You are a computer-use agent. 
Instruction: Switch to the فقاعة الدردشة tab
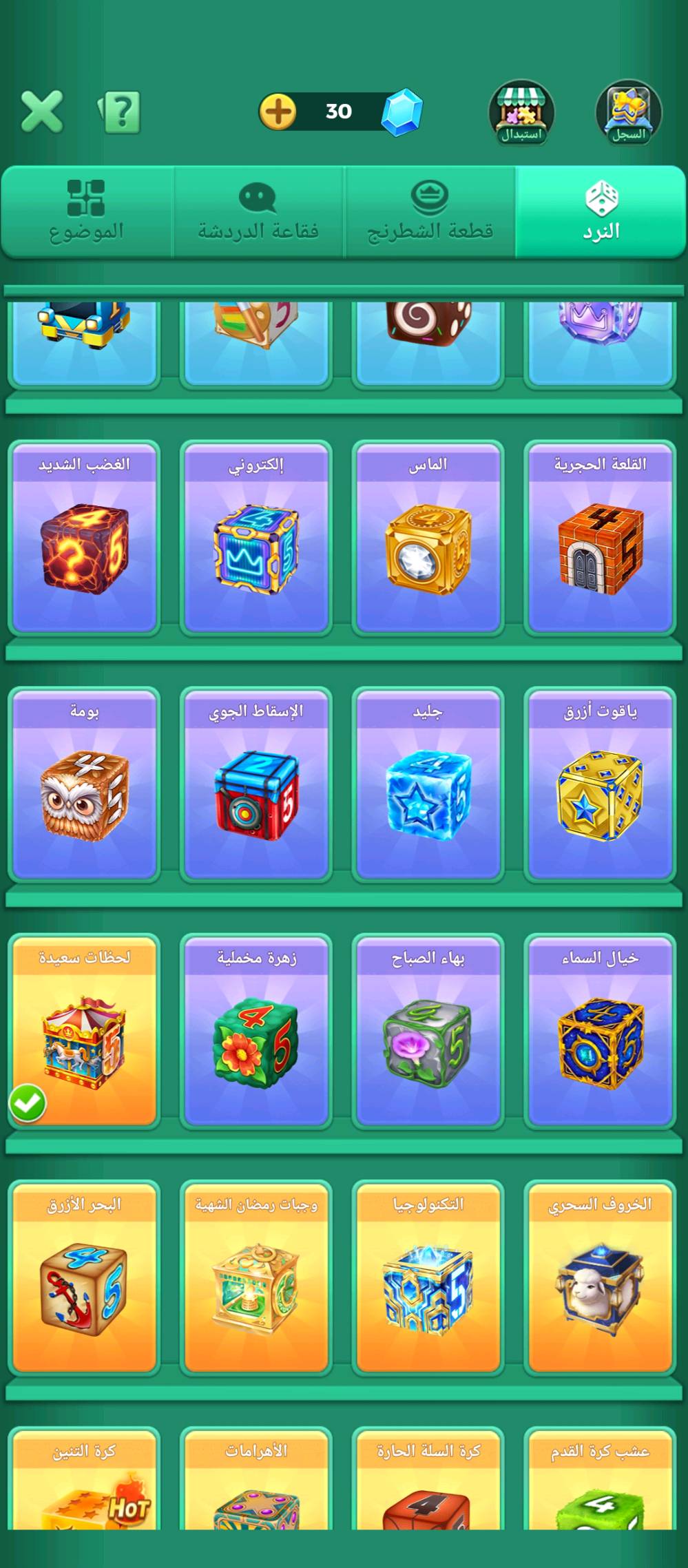(x=258, y=211)
